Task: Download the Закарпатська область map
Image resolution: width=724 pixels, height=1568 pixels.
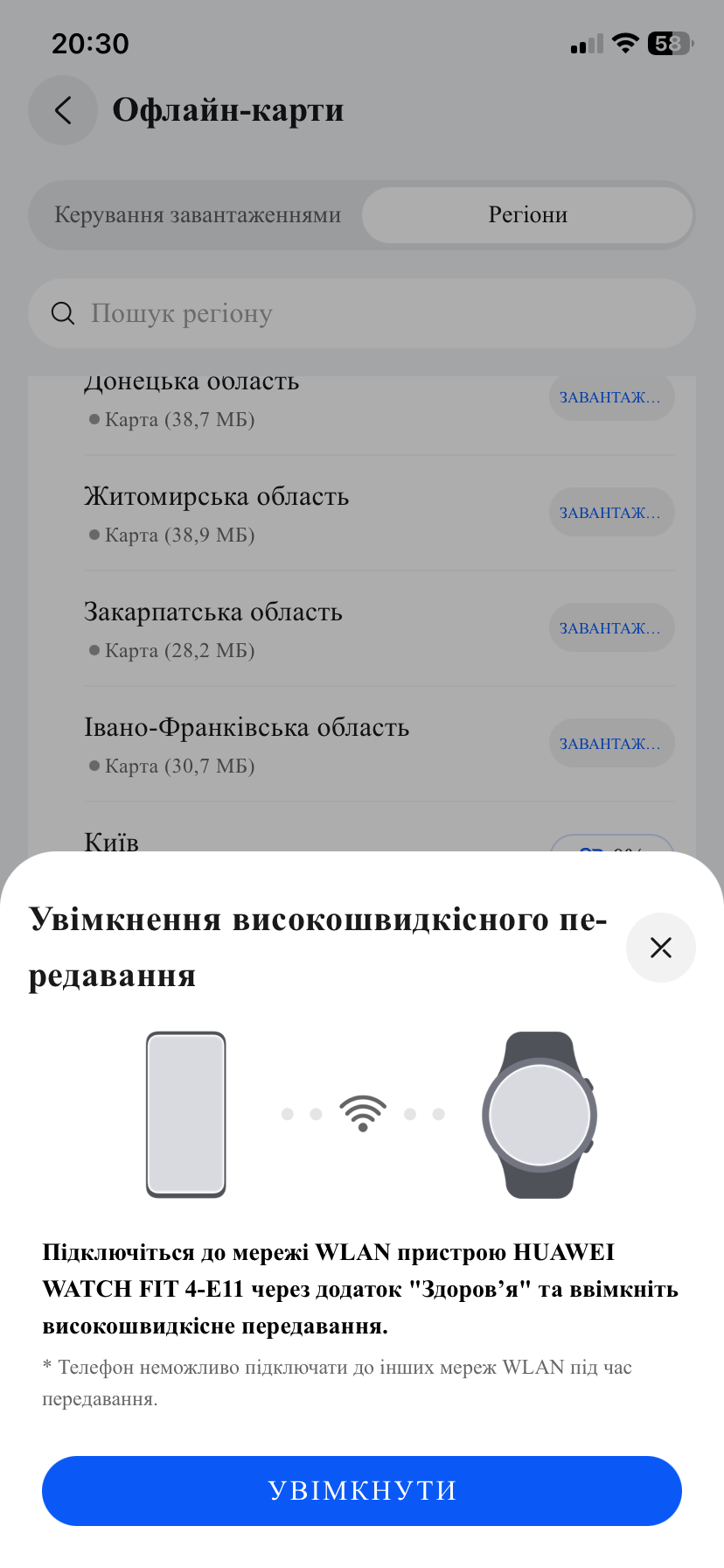Action: [x=611, y=628]
